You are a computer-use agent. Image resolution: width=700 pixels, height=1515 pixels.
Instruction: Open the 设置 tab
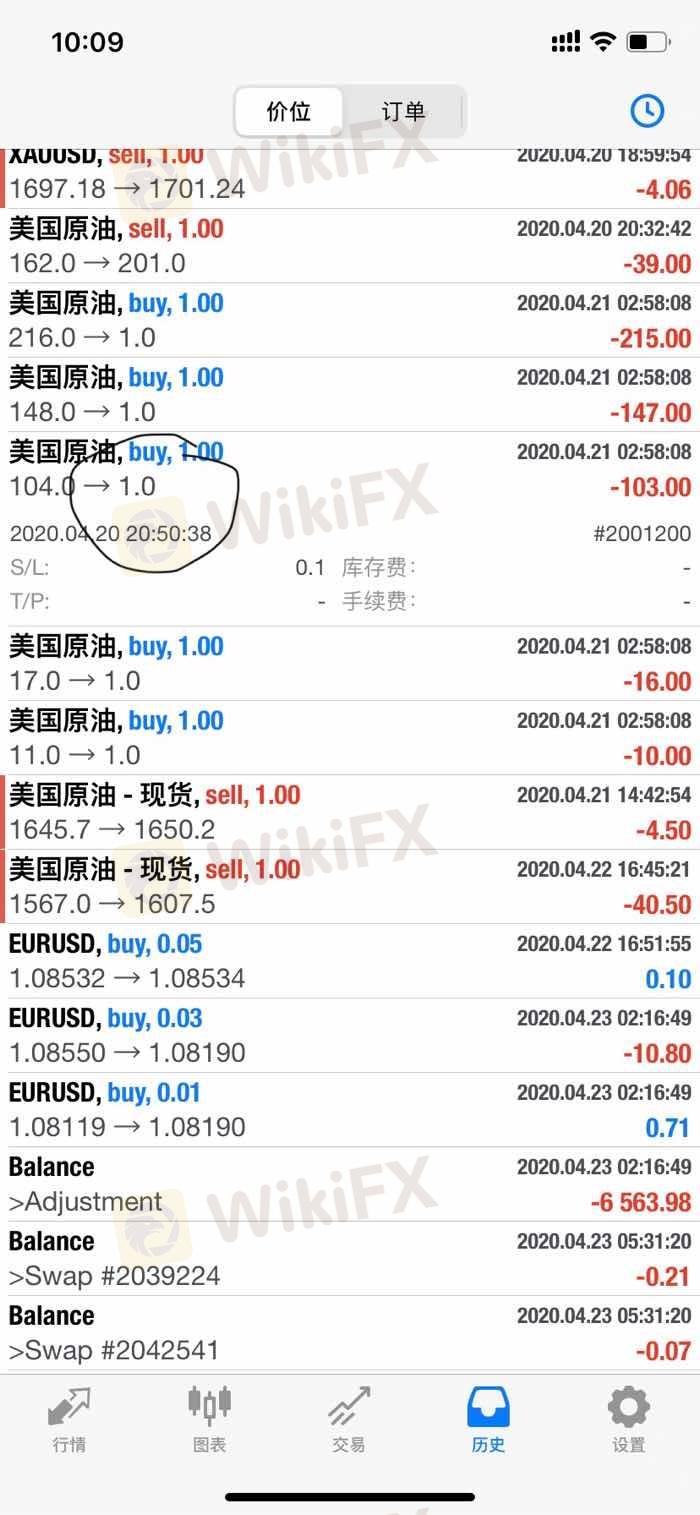tap(629, 1419)
